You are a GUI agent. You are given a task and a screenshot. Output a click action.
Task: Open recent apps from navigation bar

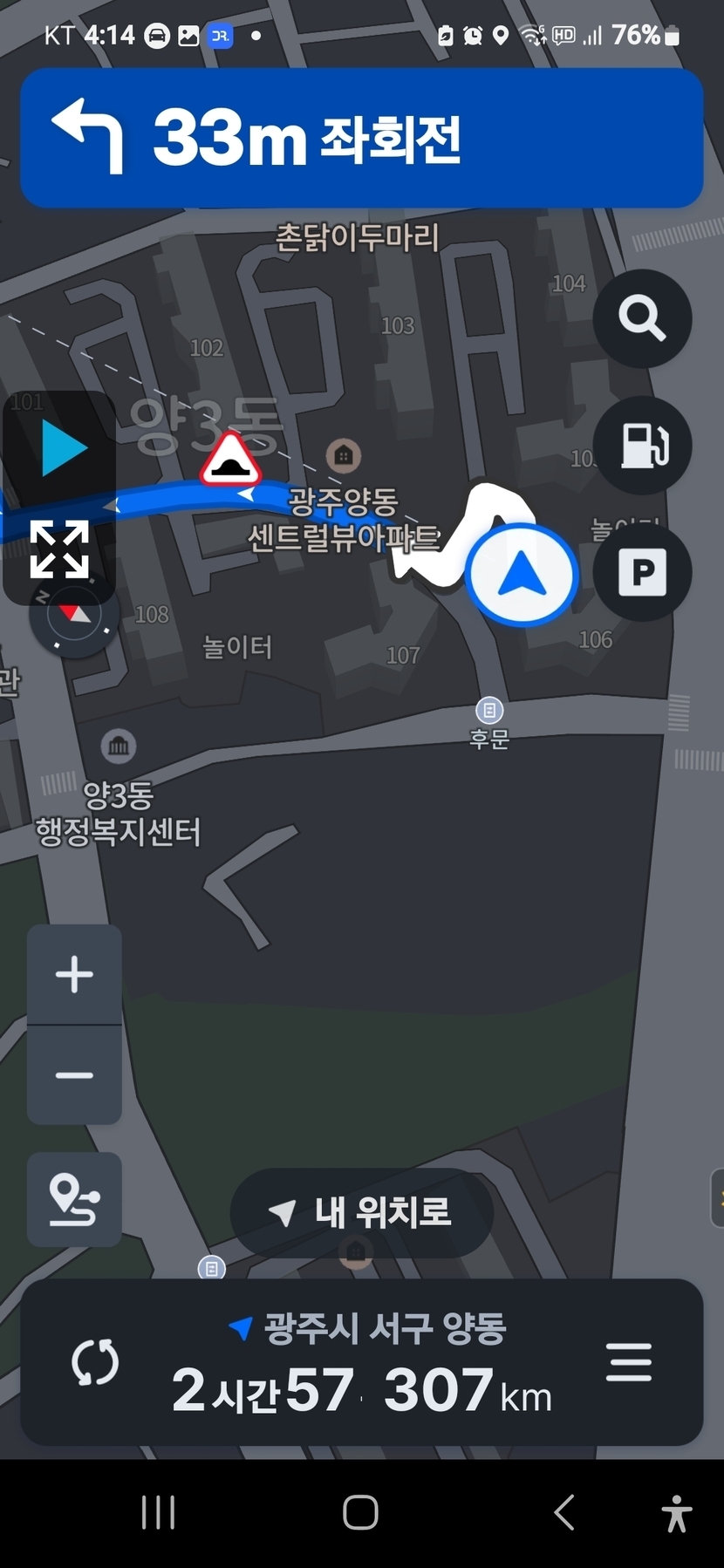click(x=159, y=1512)
